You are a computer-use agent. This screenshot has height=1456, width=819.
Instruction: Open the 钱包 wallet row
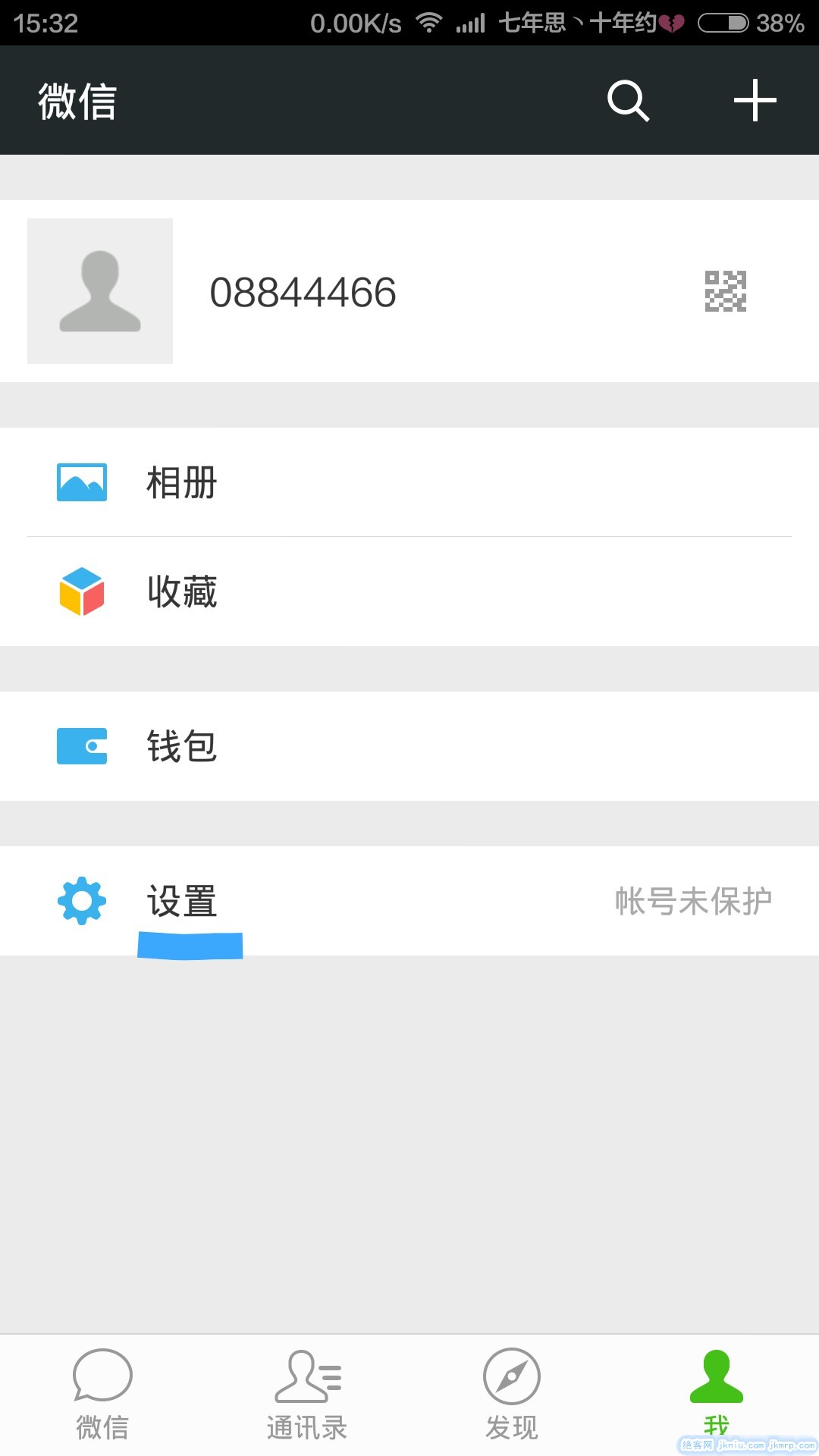click(409, 746)
